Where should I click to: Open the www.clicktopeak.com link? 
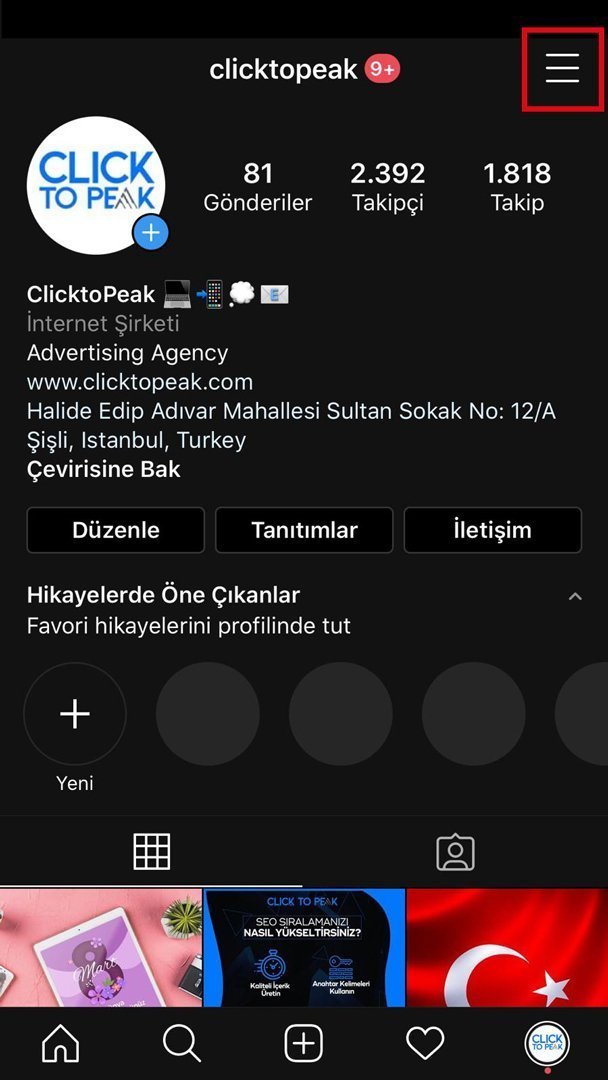pyautogui.click(x=140, y=382)
